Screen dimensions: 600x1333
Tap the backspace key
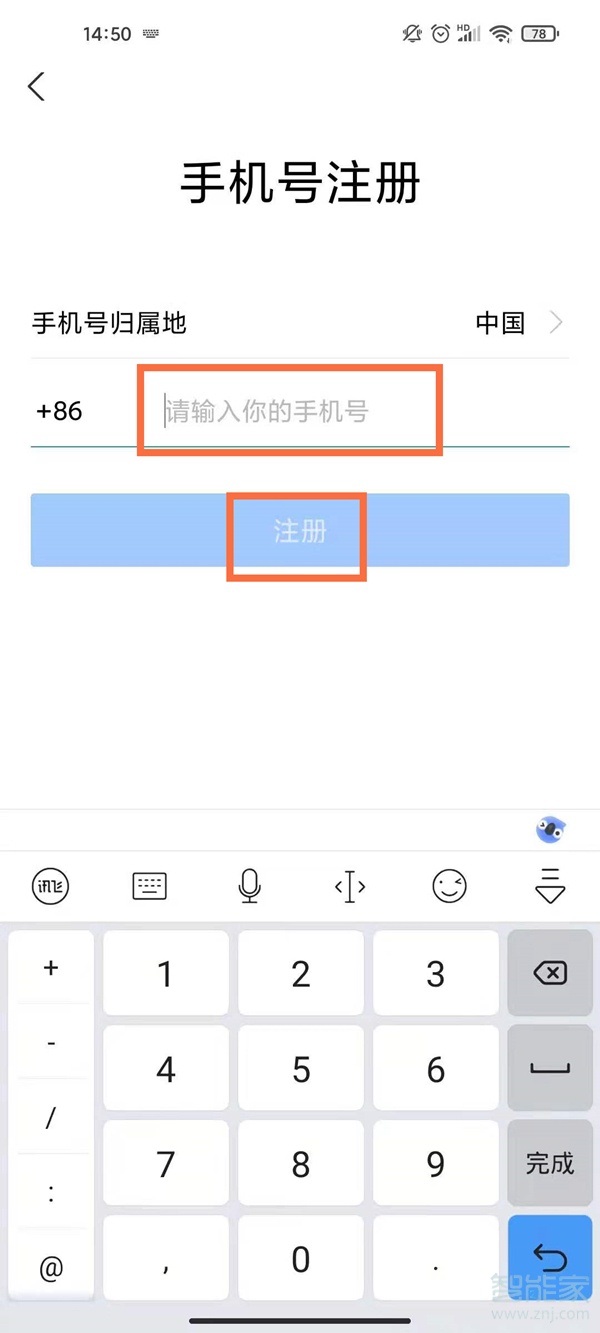(550, 972)
